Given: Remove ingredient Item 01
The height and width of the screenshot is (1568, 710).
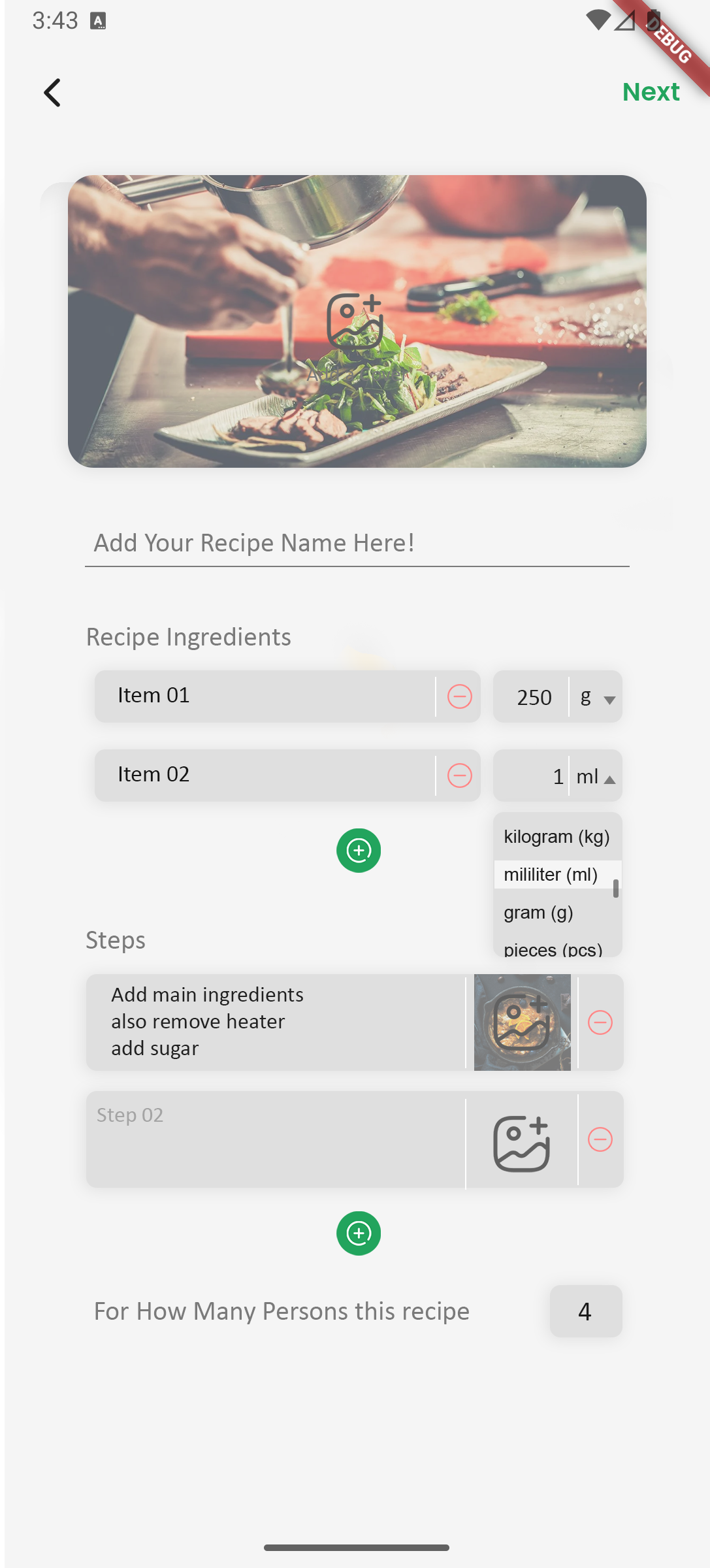Looking at the screenshot, I should pyautogui.click(x=459, y=696).
